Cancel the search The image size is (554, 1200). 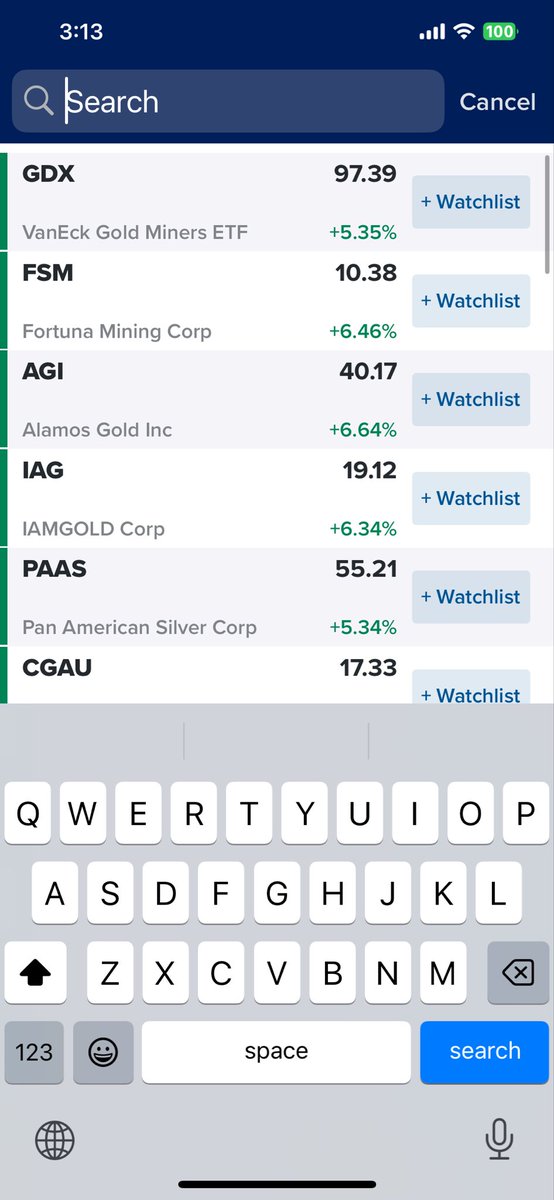click(497, 102)
